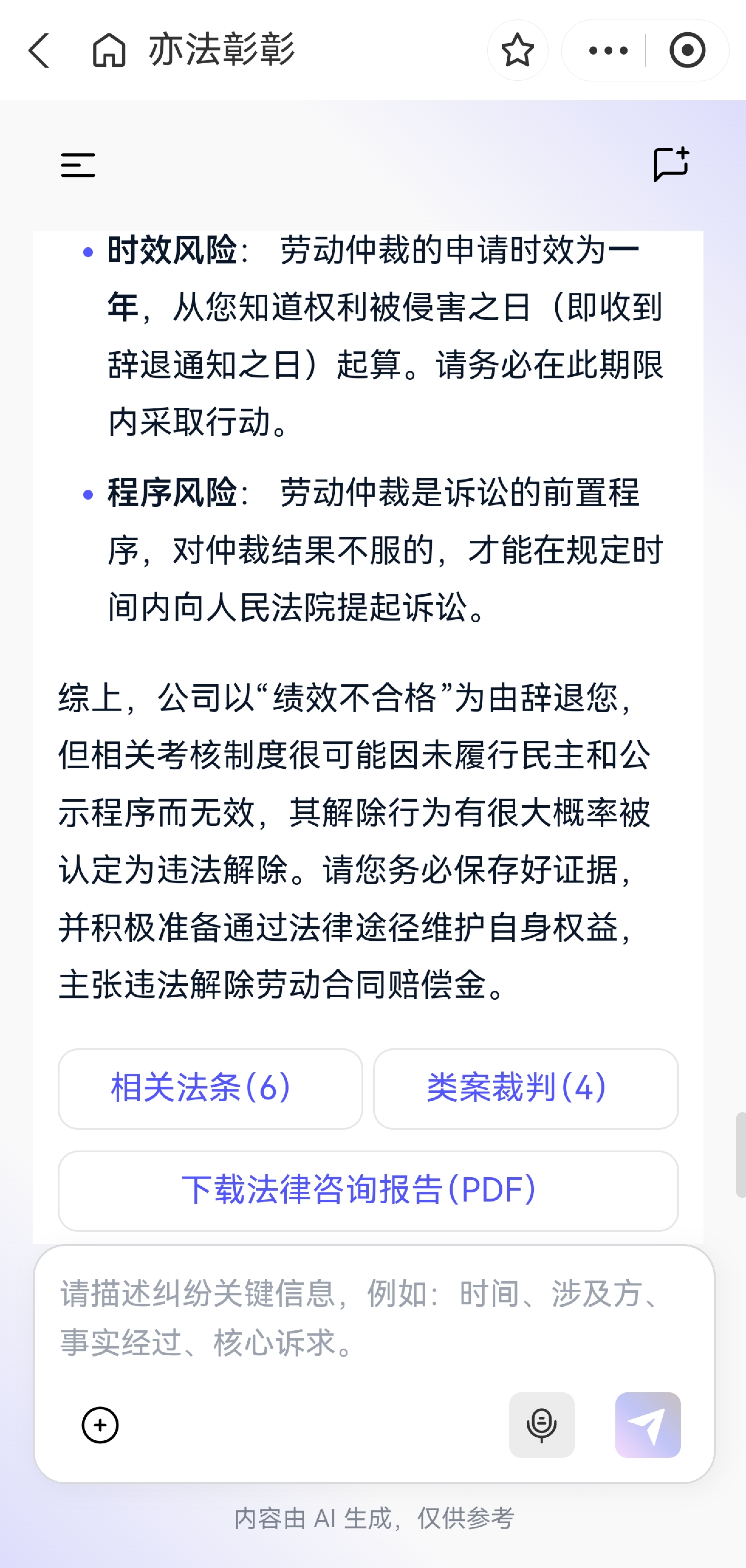
Task: Add an attachment with the plus icon
Action: (101, 1425)
